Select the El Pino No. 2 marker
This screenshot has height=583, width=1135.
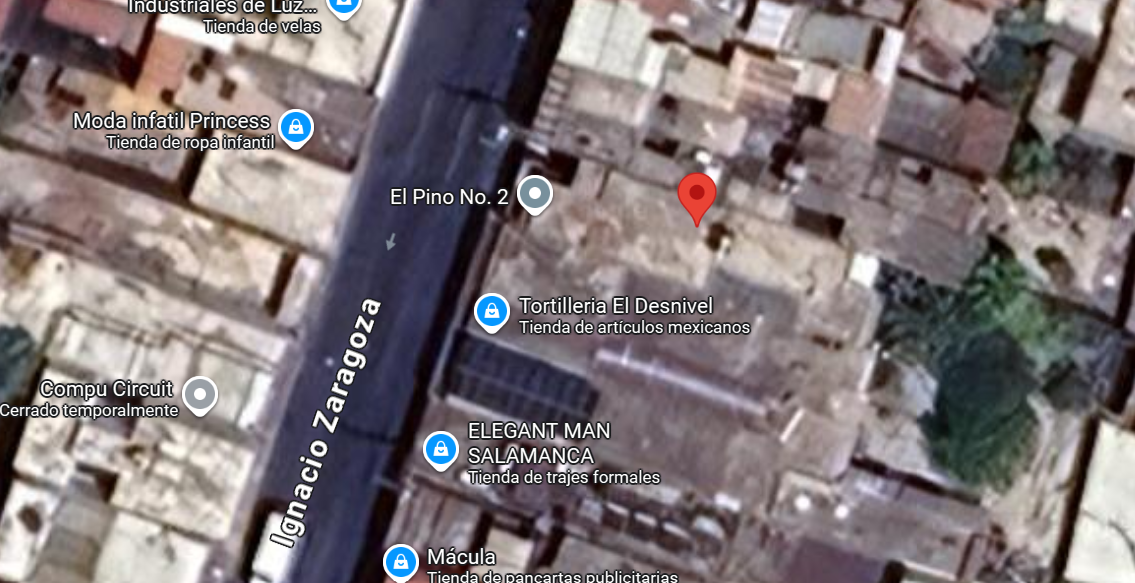[536, 194]
